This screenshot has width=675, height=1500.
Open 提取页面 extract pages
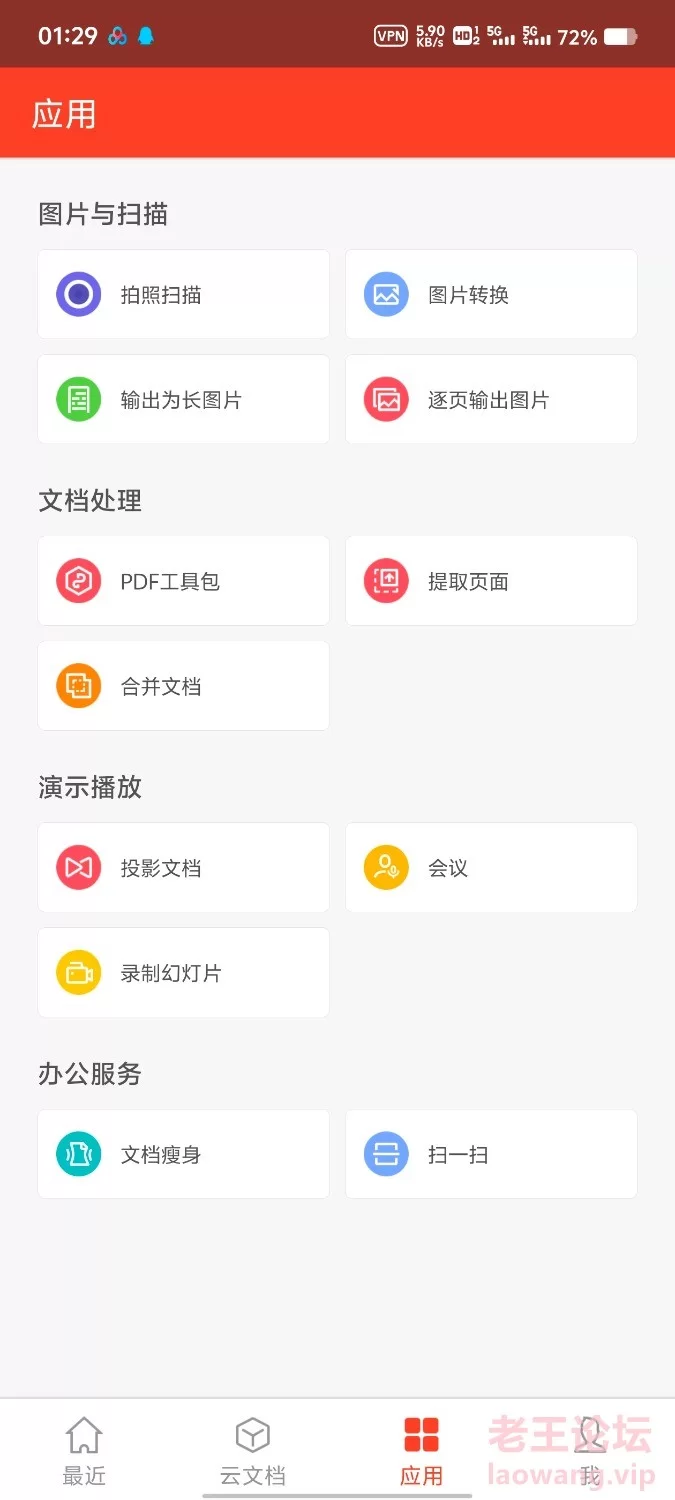click(x=491, y=581)
